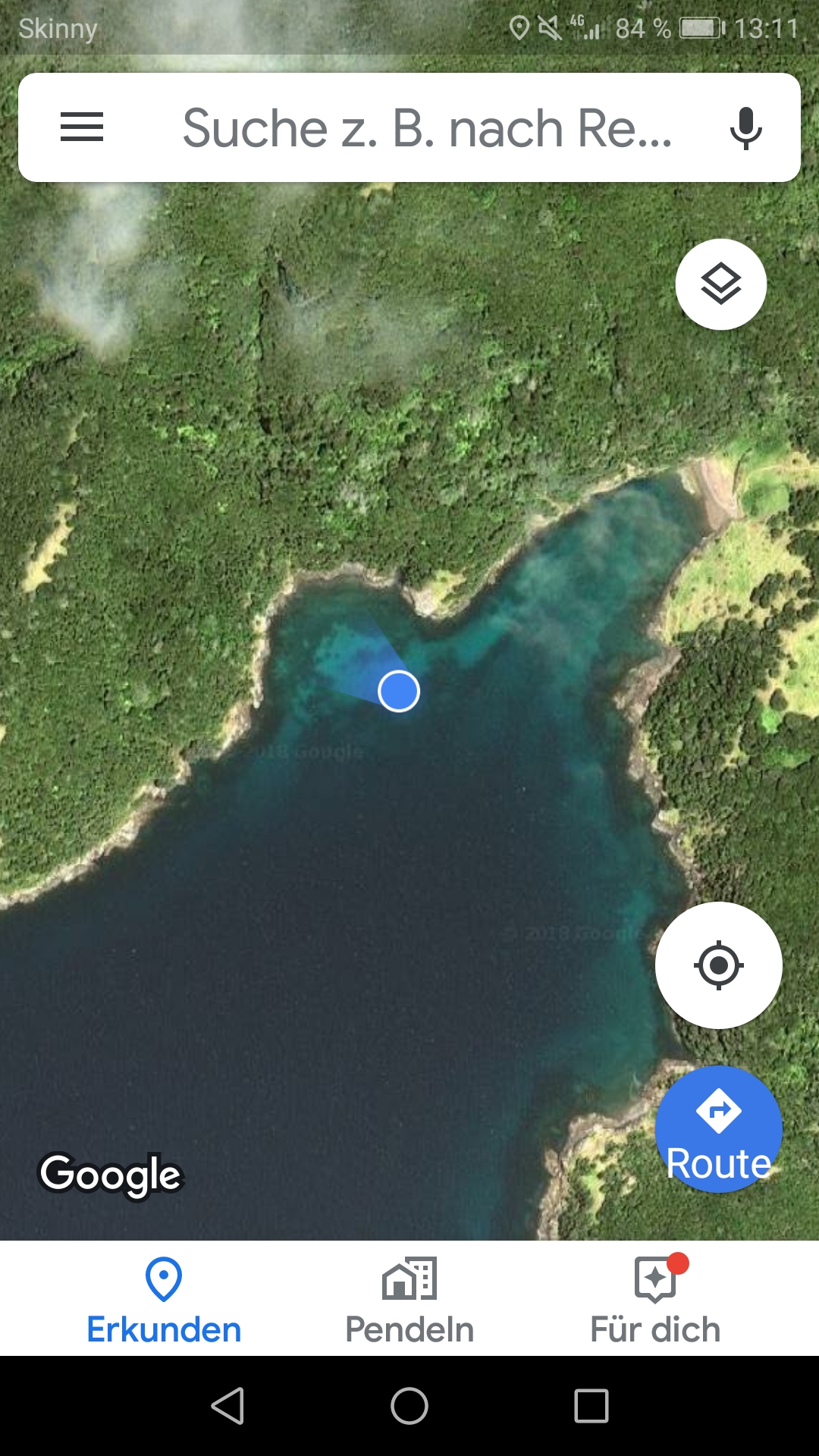Viewport: 819px width, 1456px height.
Task: Center map on my current location
Action: point(718,965)
